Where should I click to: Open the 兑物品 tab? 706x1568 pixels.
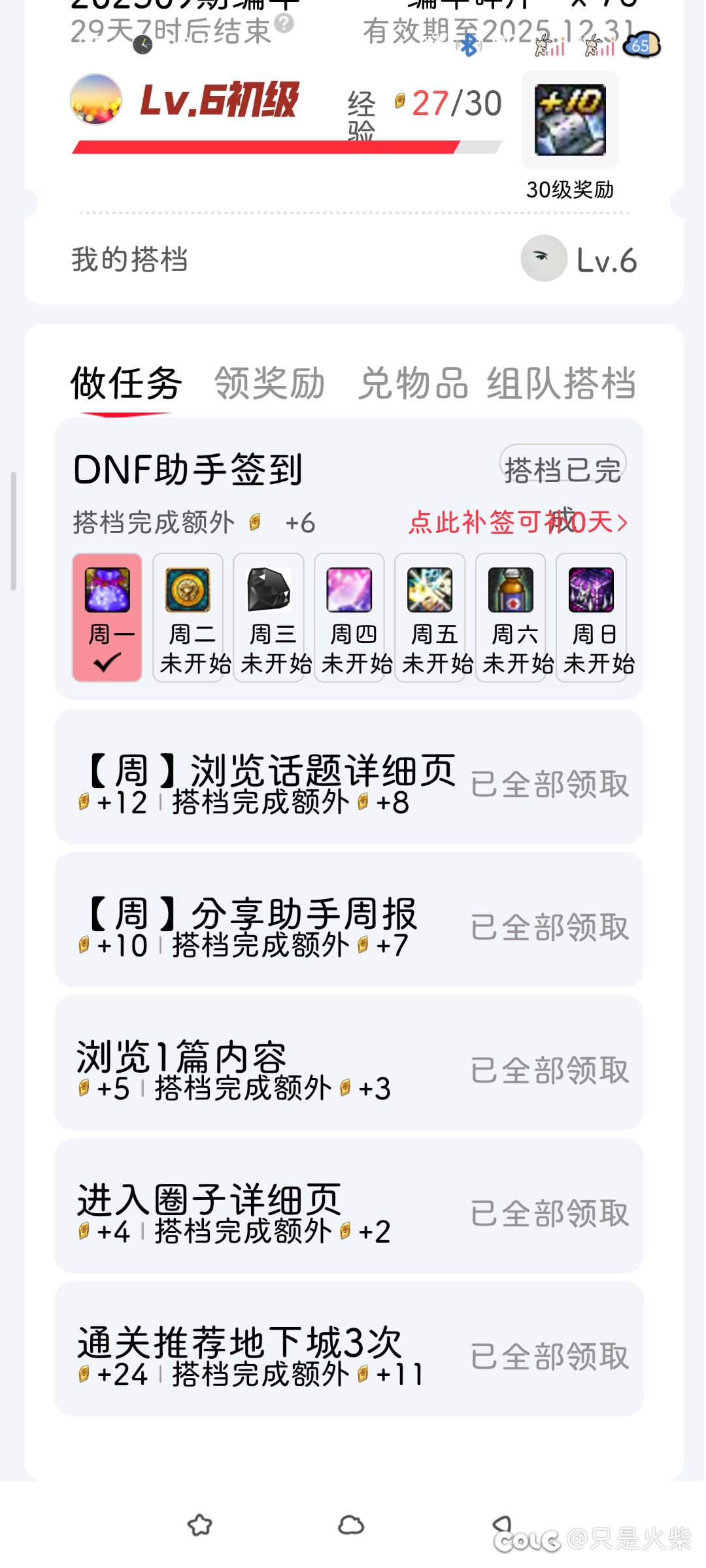(x=413, y=384)
